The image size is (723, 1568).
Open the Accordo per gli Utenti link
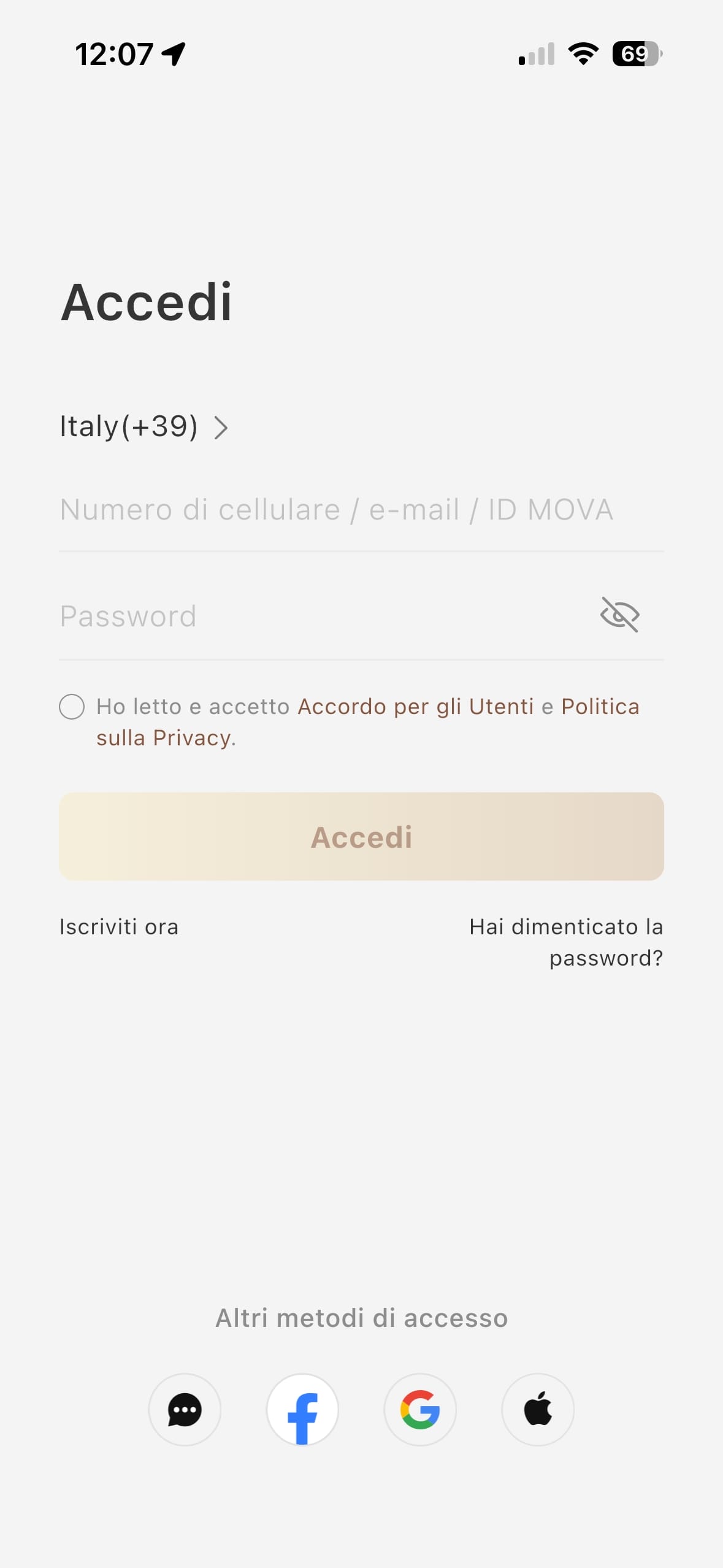click(415, 707)
